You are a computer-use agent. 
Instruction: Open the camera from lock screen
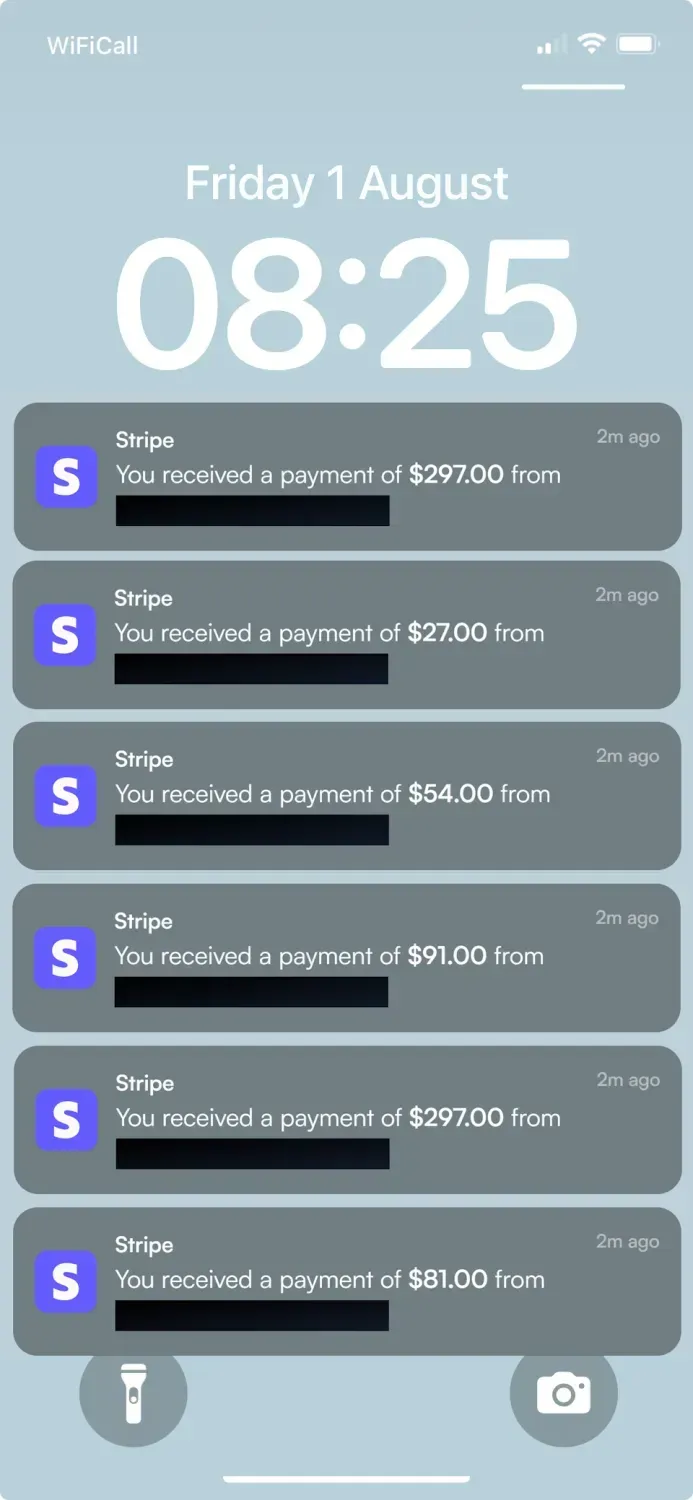tap(563, 1393)
